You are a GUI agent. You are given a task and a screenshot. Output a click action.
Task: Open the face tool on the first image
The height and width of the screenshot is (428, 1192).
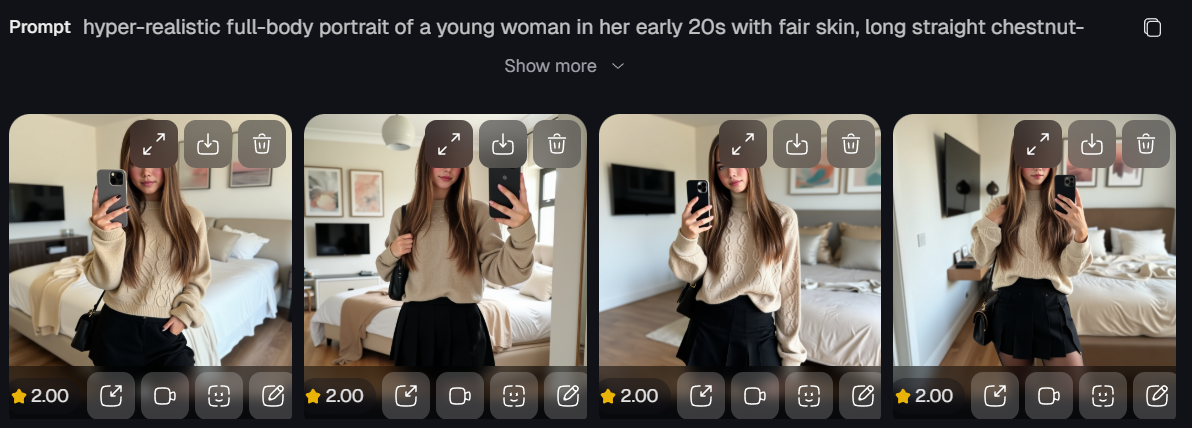tap(219, 396)
